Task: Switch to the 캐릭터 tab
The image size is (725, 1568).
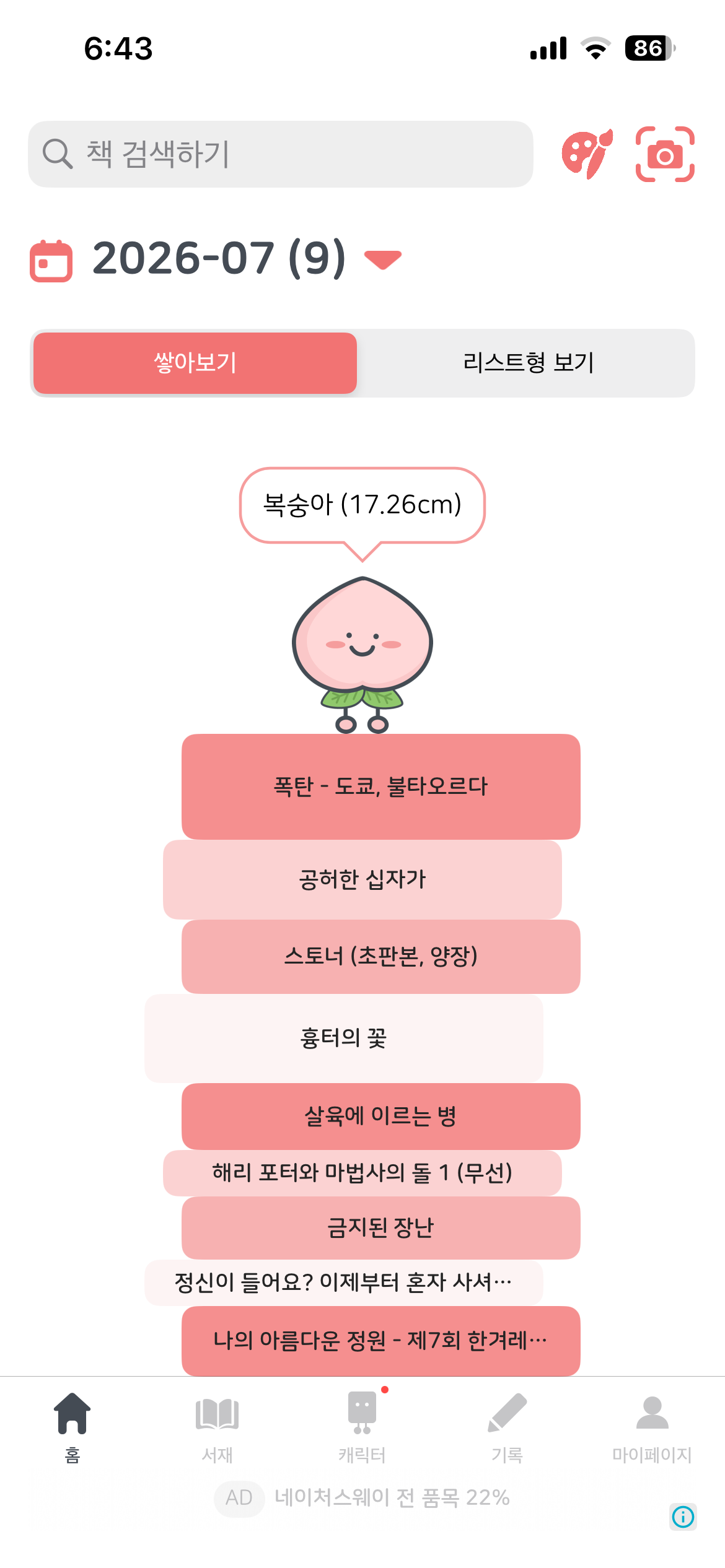Action: 362,1427
